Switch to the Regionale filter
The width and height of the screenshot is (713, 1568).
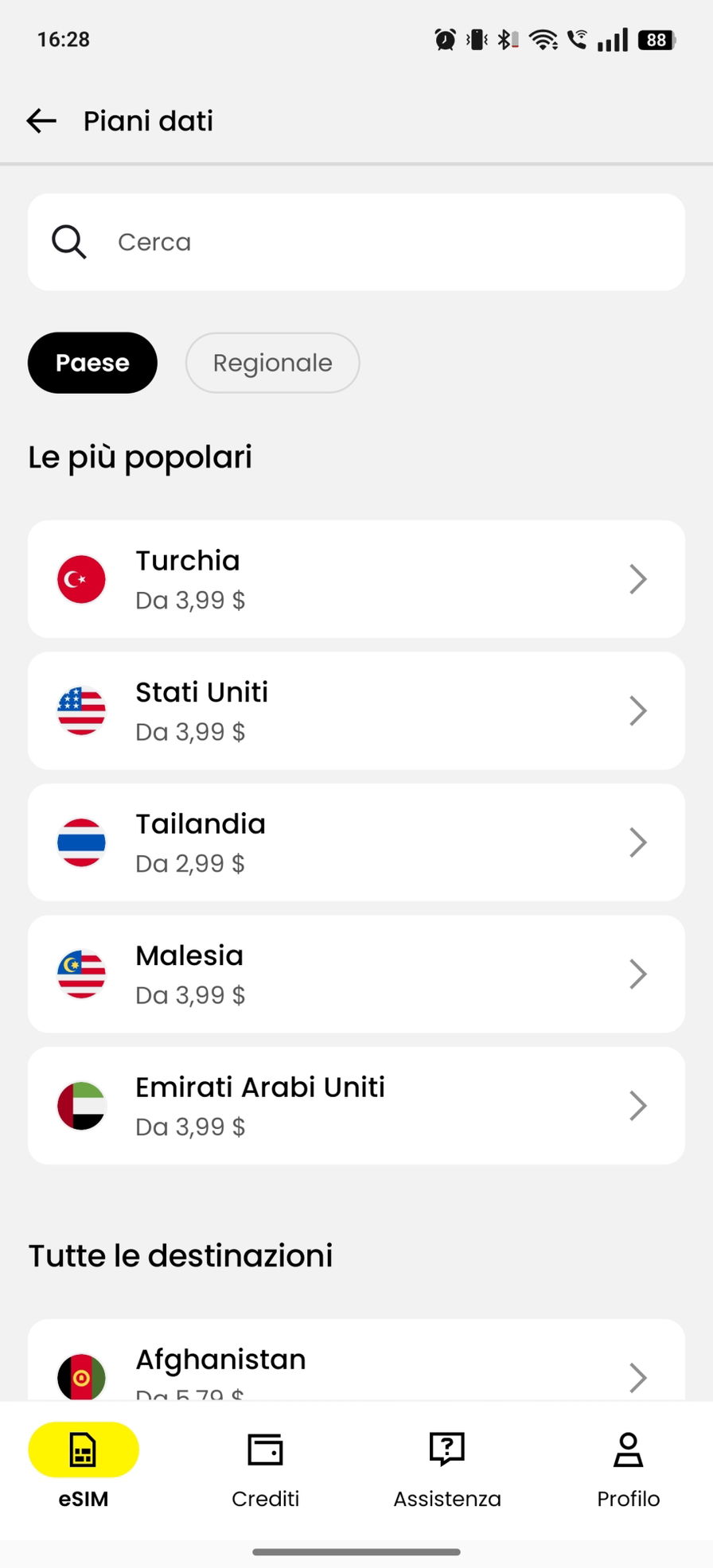tap(272, 363)
